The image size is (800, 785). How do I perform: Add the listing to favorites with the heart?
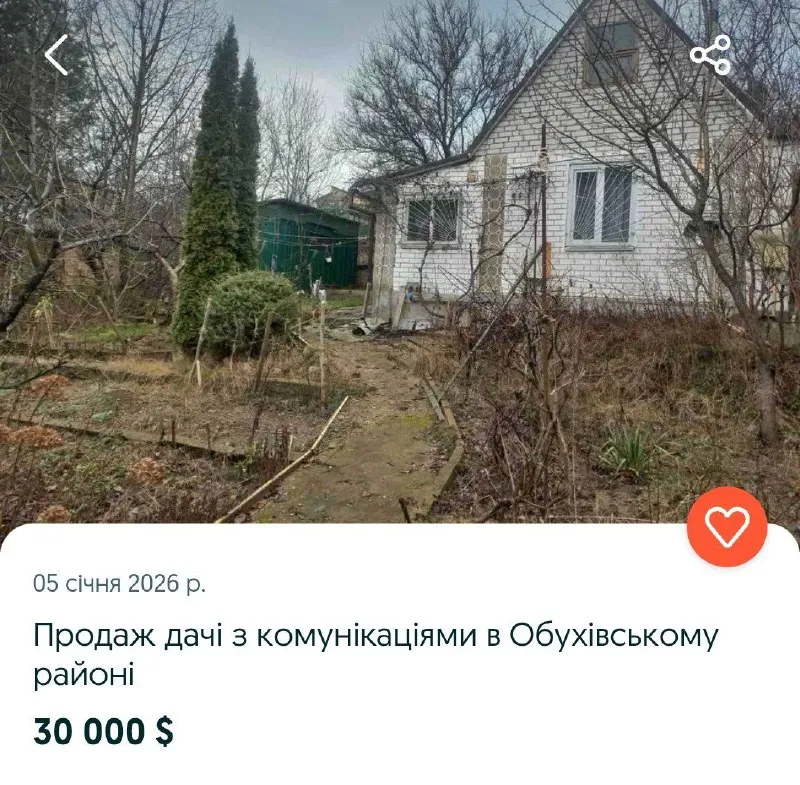coord(727,527)
